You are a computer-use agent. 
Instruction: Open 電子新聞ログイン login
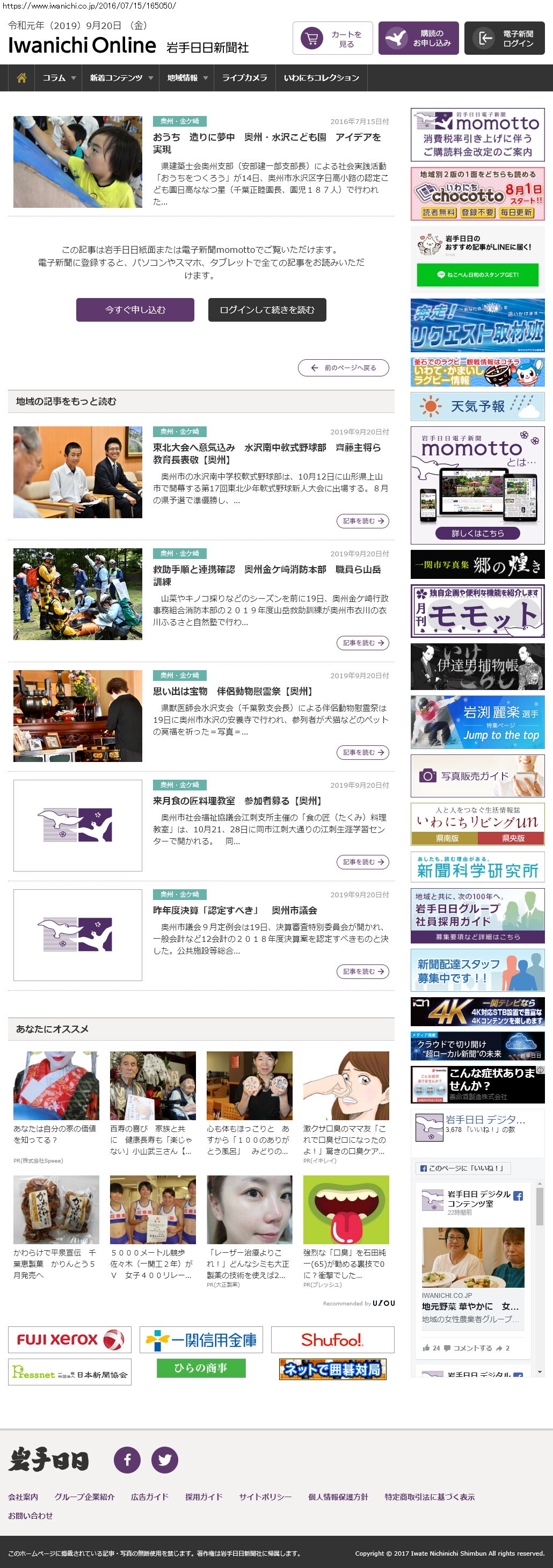(504, 38)
